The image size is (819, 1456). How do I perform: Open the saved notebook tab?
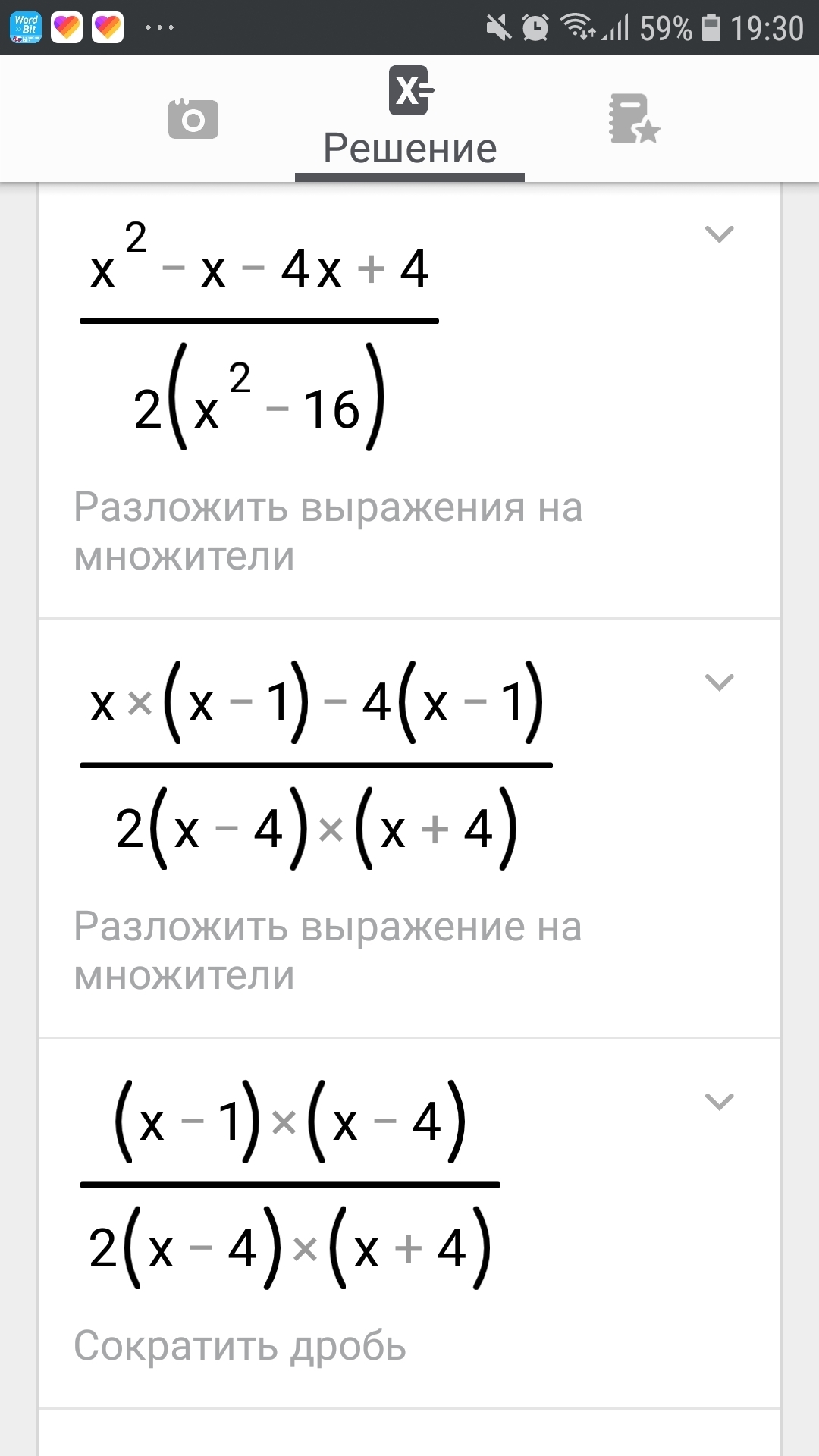(x=633, y=119)
